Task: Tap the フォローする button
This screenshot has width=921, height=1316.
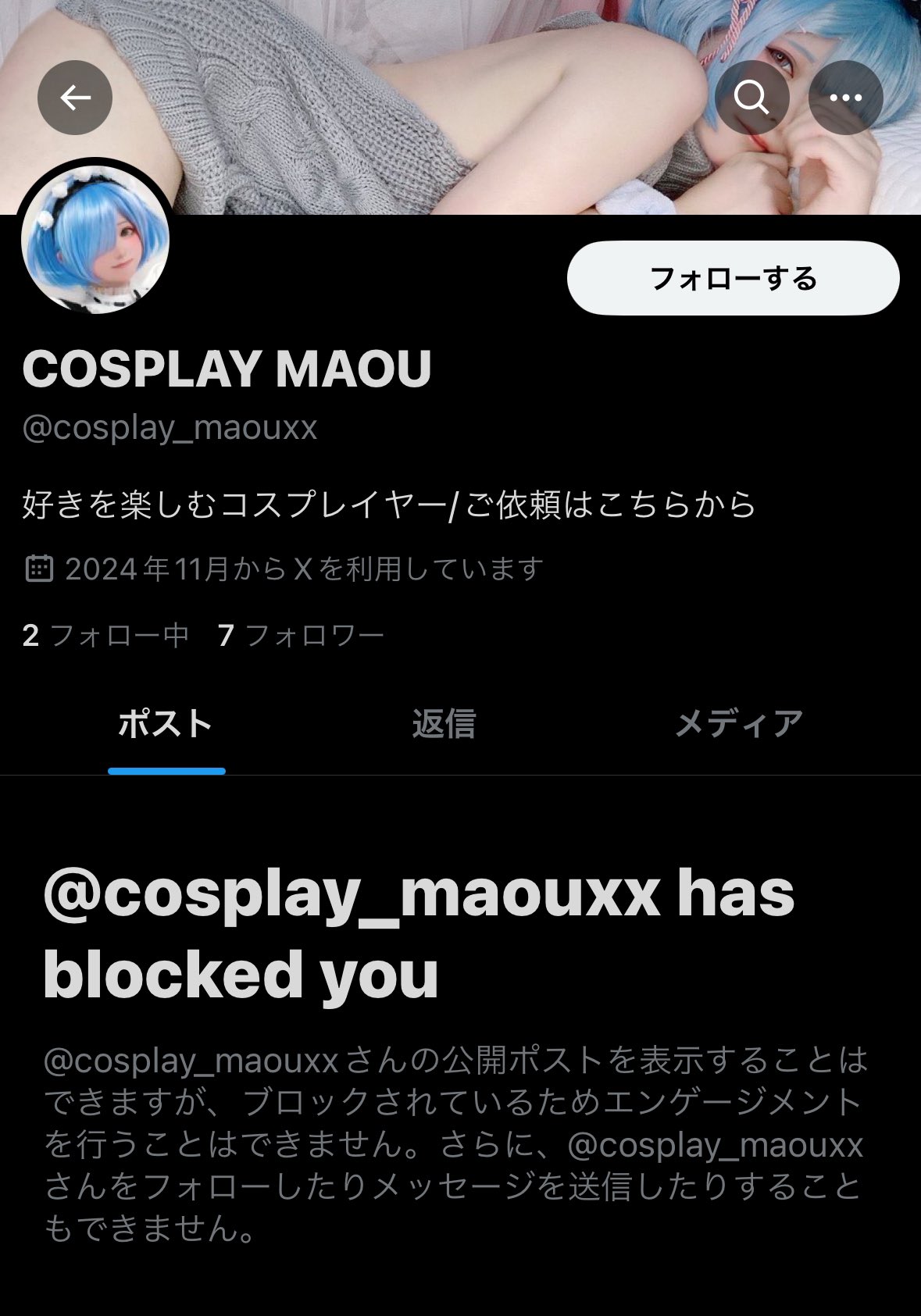Action: pos(733,279)
